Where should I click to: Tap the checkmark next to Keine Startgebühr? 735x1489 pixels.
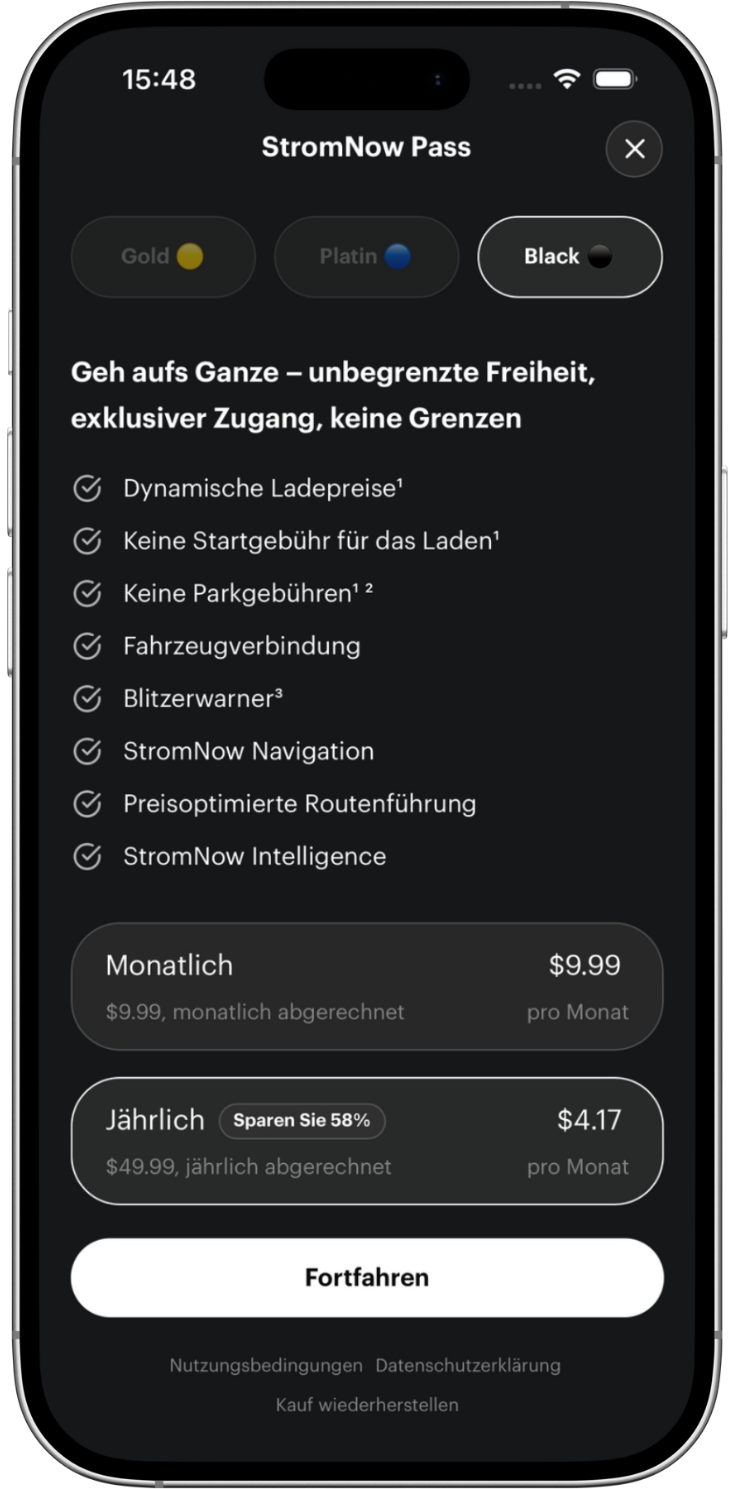tap(87, 540)
